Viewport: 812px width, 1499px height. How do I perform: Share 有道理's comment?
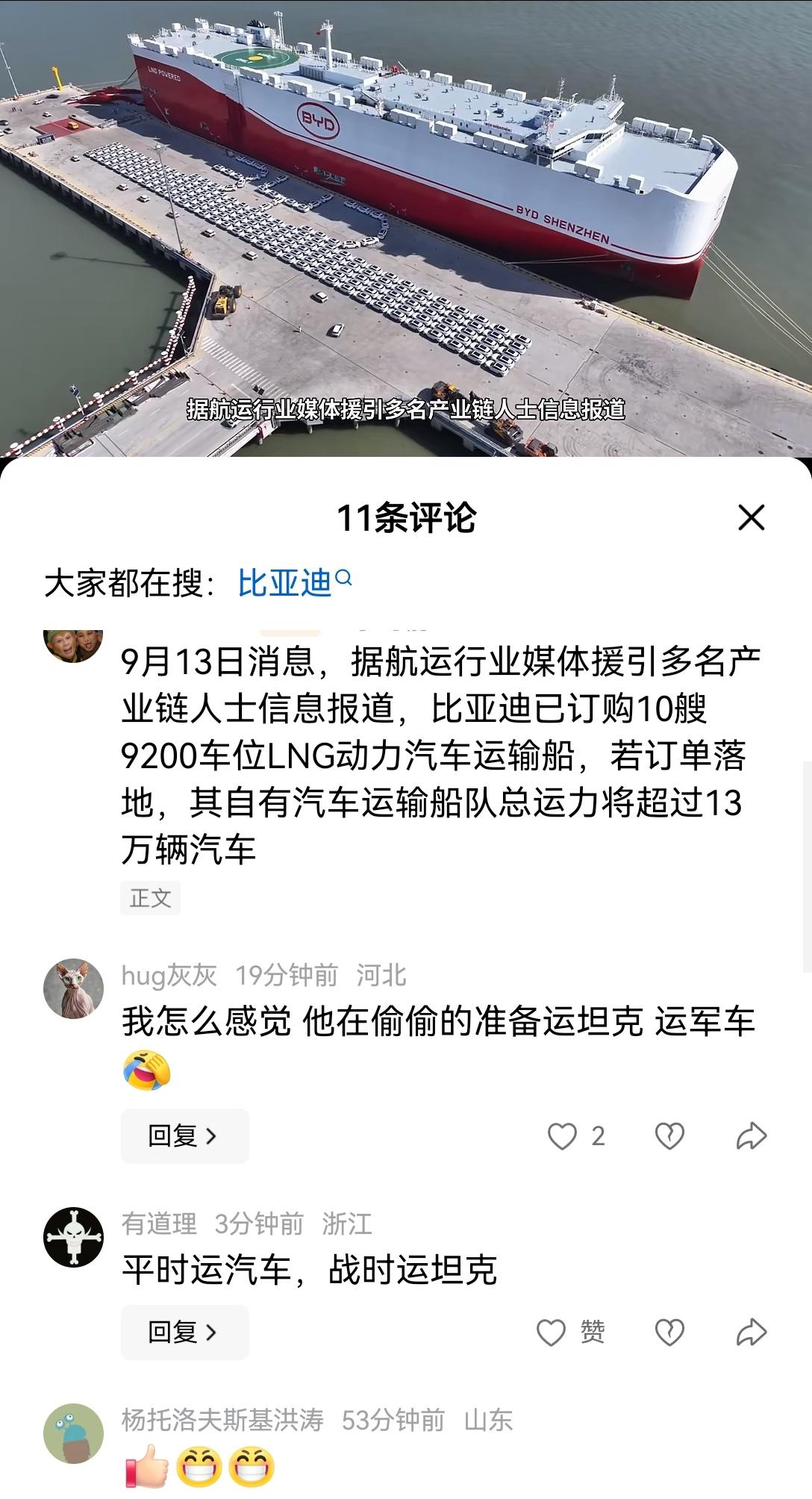(x=751, y=1333)
